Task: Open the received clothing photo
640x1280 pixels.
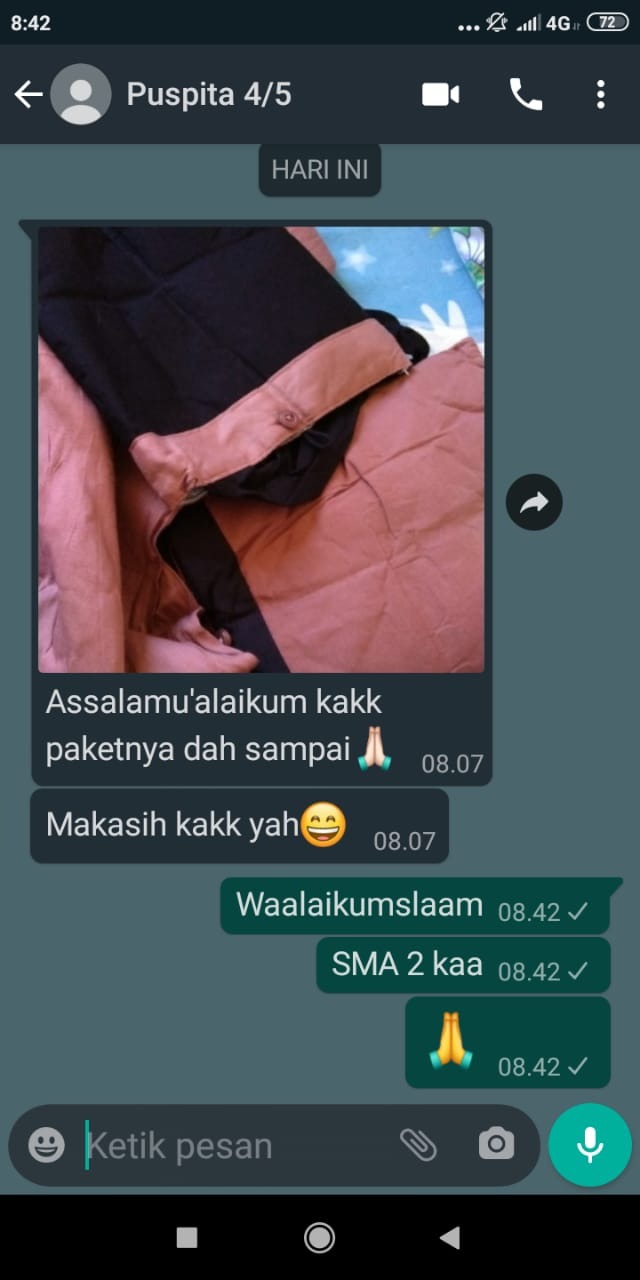Action: coord(261,448)
